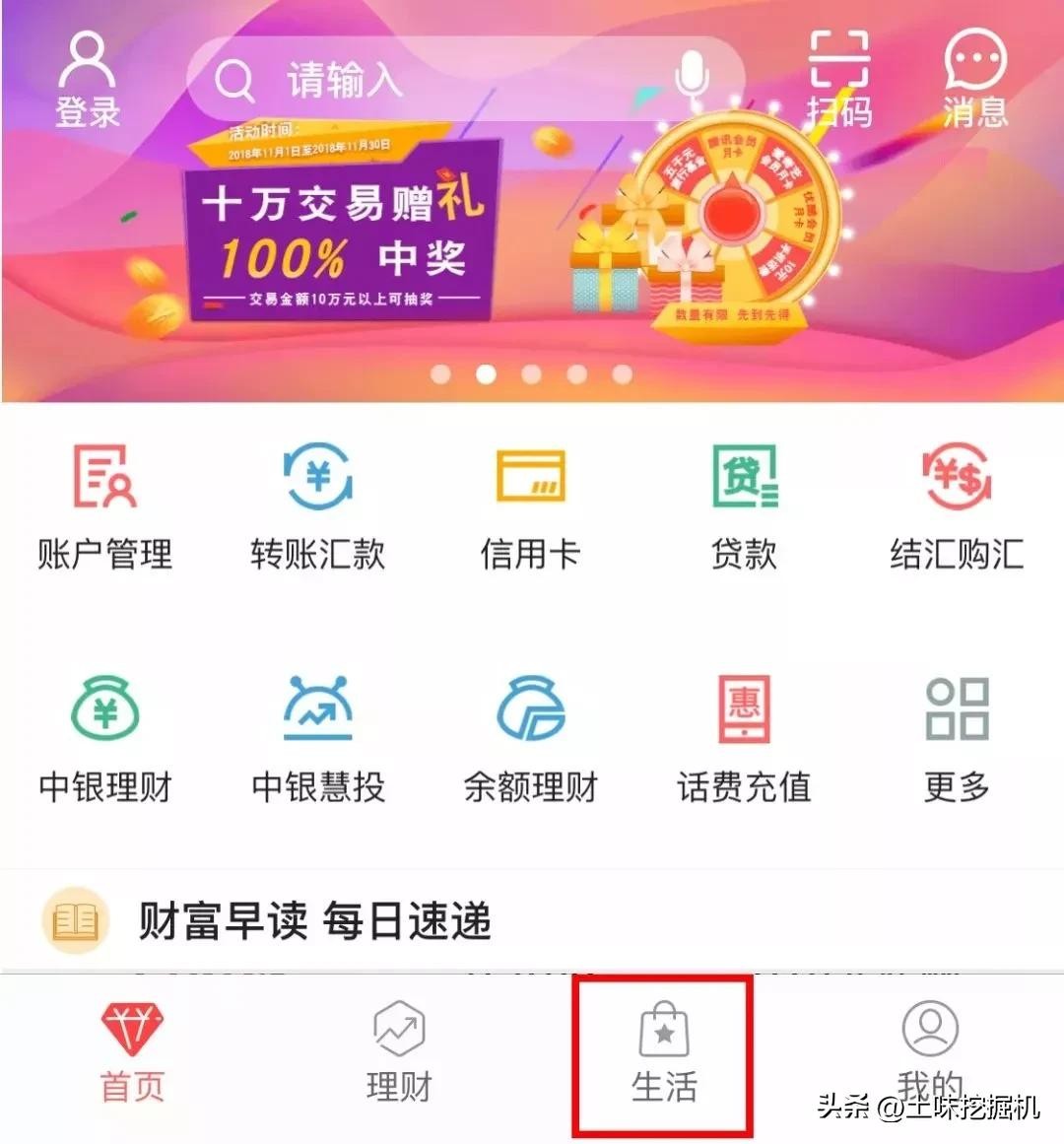The width and height of the screenshot is (1064, 1144).
Task: Open 消息 messages
Action: pyautogui.click(x=974, y=81)
